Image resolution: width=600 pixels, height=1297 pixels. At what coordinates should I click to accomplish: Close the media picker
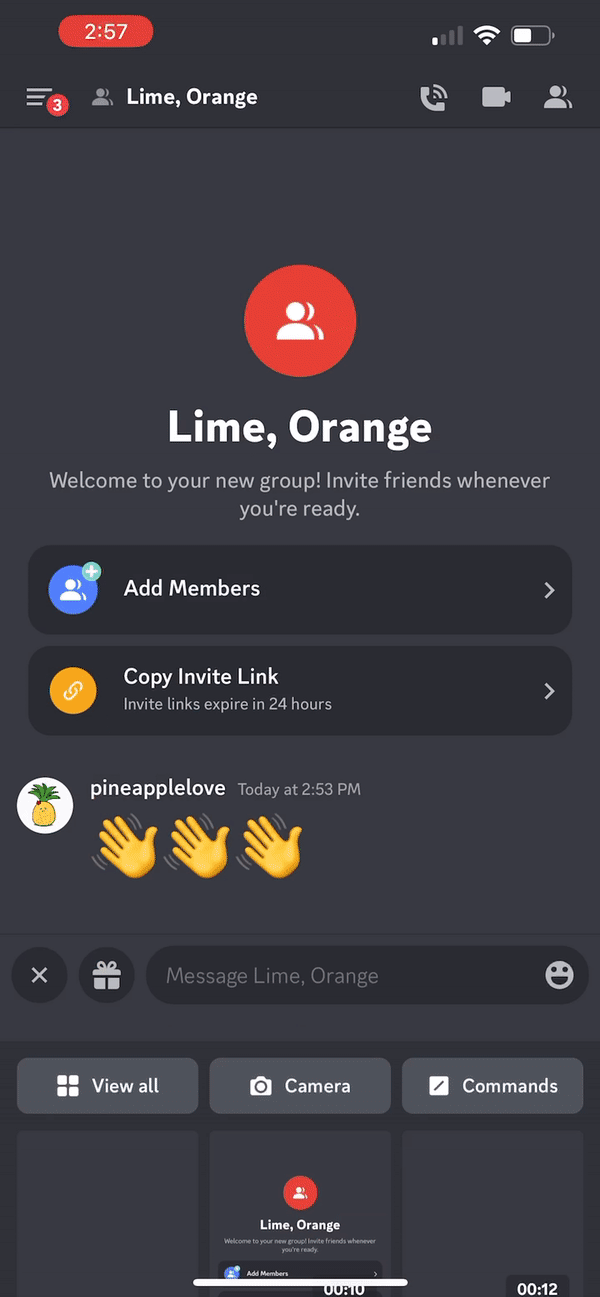39,975
